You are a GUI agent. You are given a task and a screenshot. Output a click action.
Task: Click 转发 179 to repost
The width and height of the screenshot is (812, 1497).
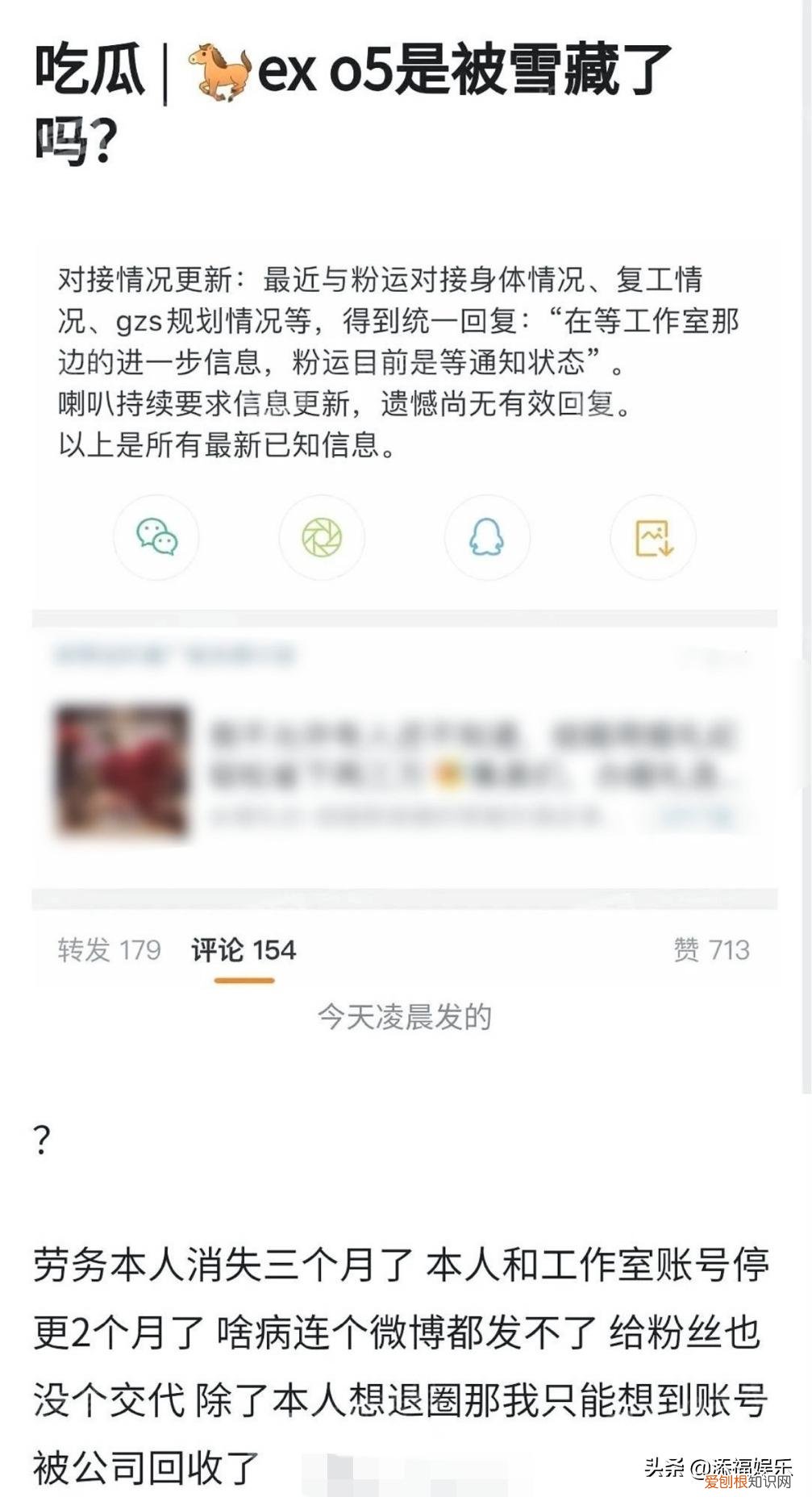click(106, 950)
